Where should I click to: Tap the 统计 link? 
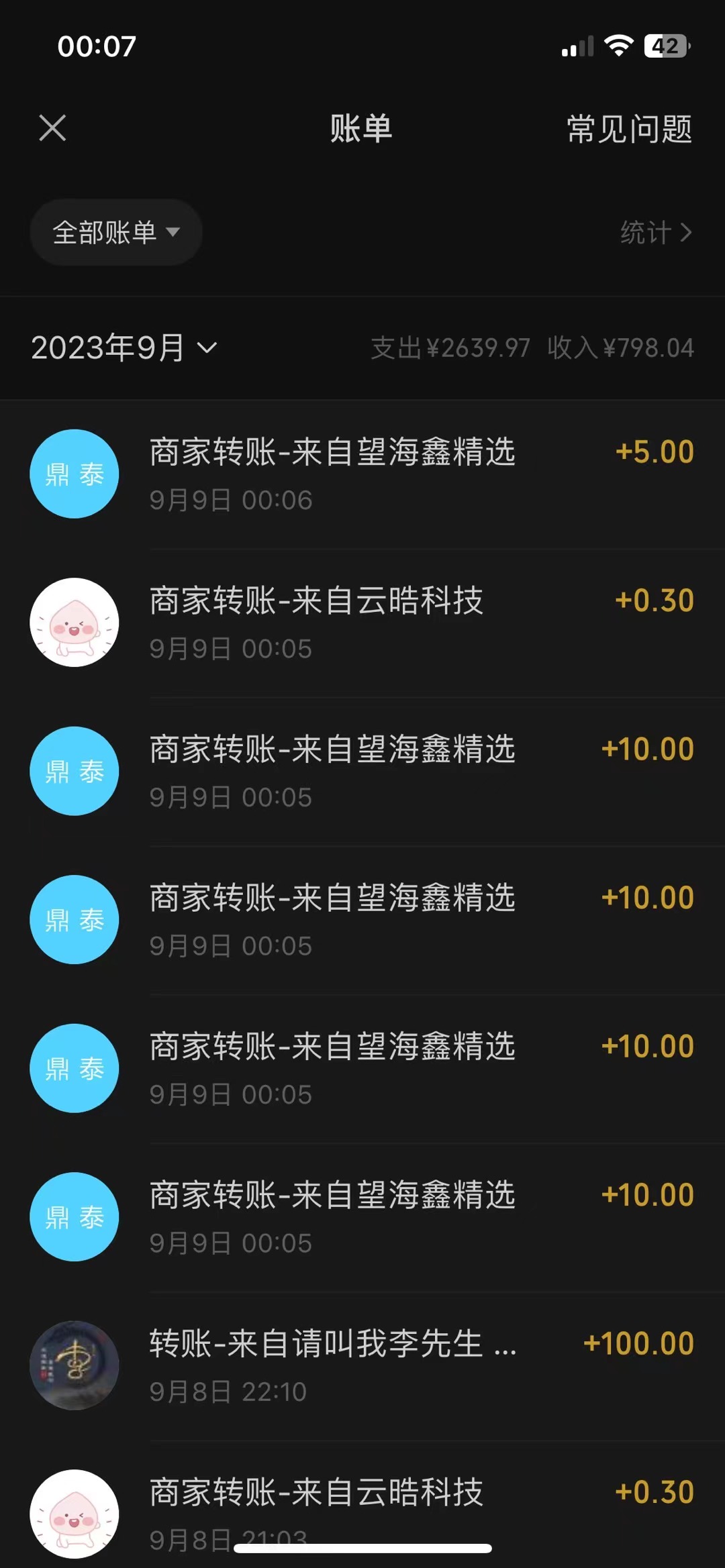pos(646,231)
